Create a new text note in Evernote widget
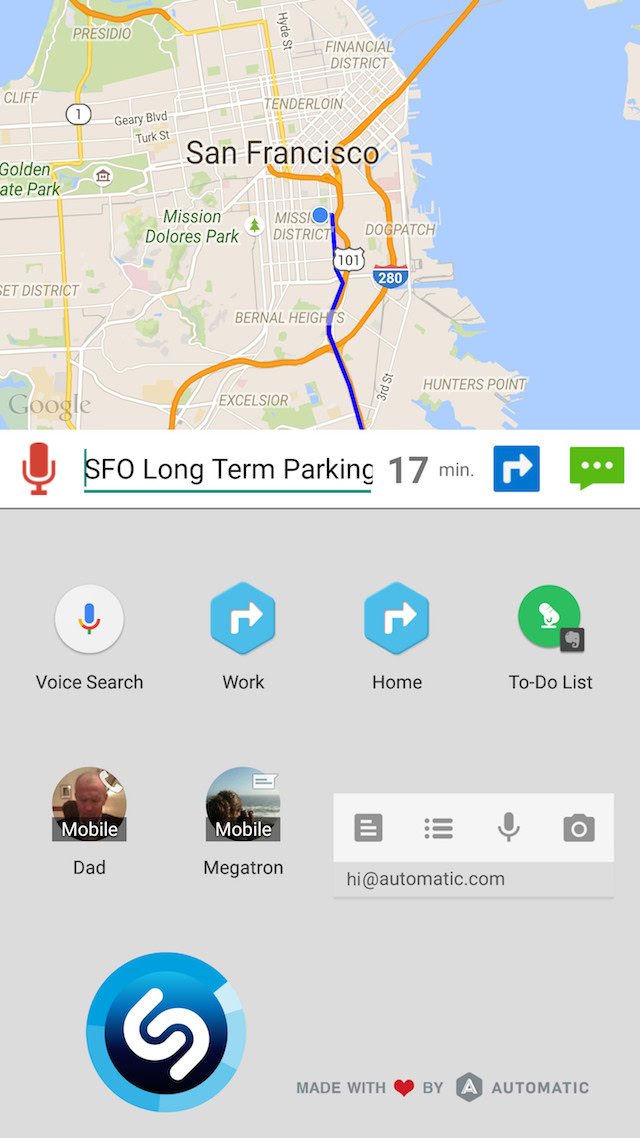This screenshot has width=640, height=1138. pyautogui.click(x=368, y=828)
